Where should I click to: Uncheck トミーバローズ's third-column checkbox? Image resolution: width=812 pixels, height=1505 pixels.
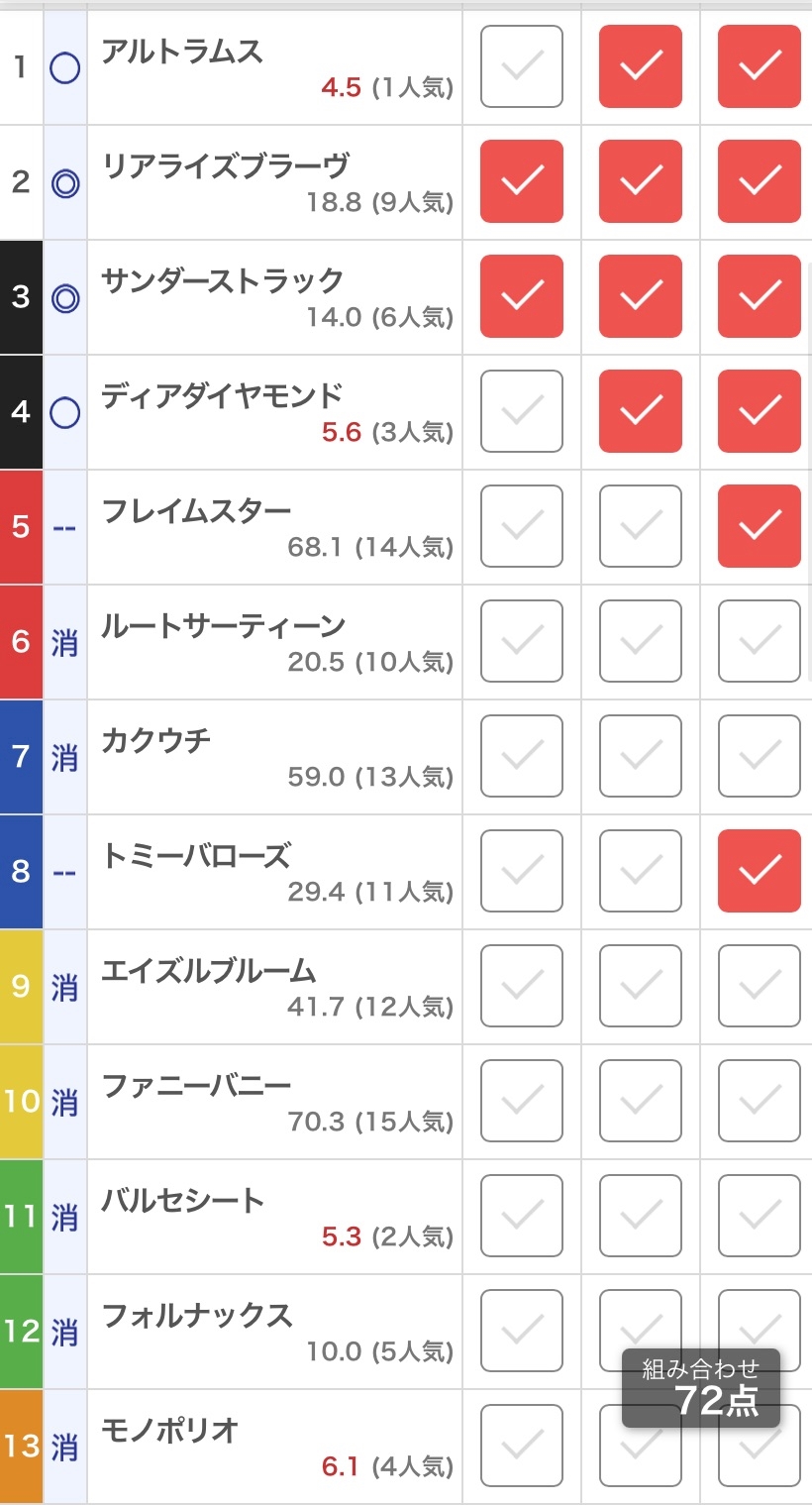(x=760, y=871)
